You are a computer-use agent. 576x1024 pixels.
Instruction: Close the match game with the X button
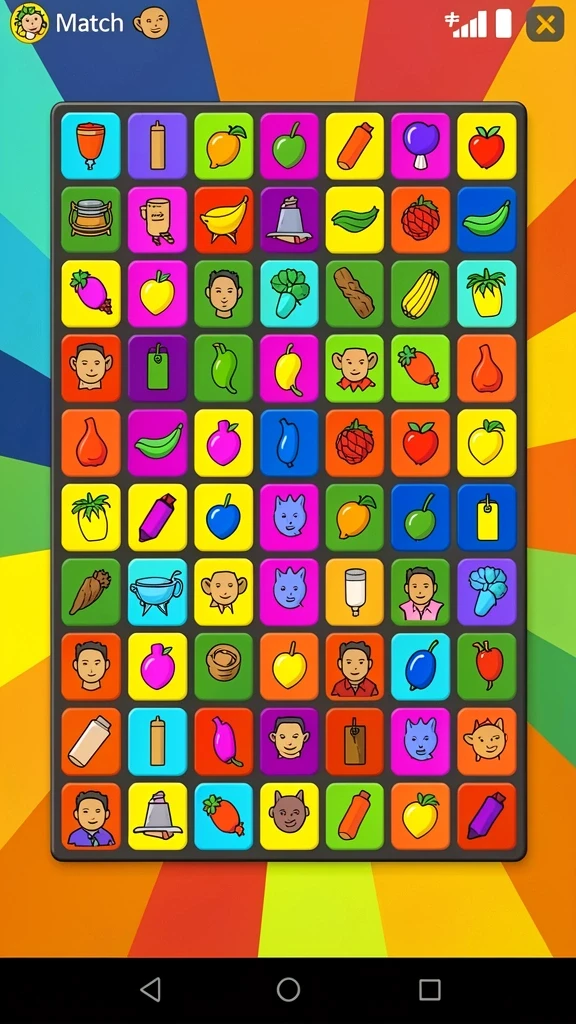[x=545, y=25]
